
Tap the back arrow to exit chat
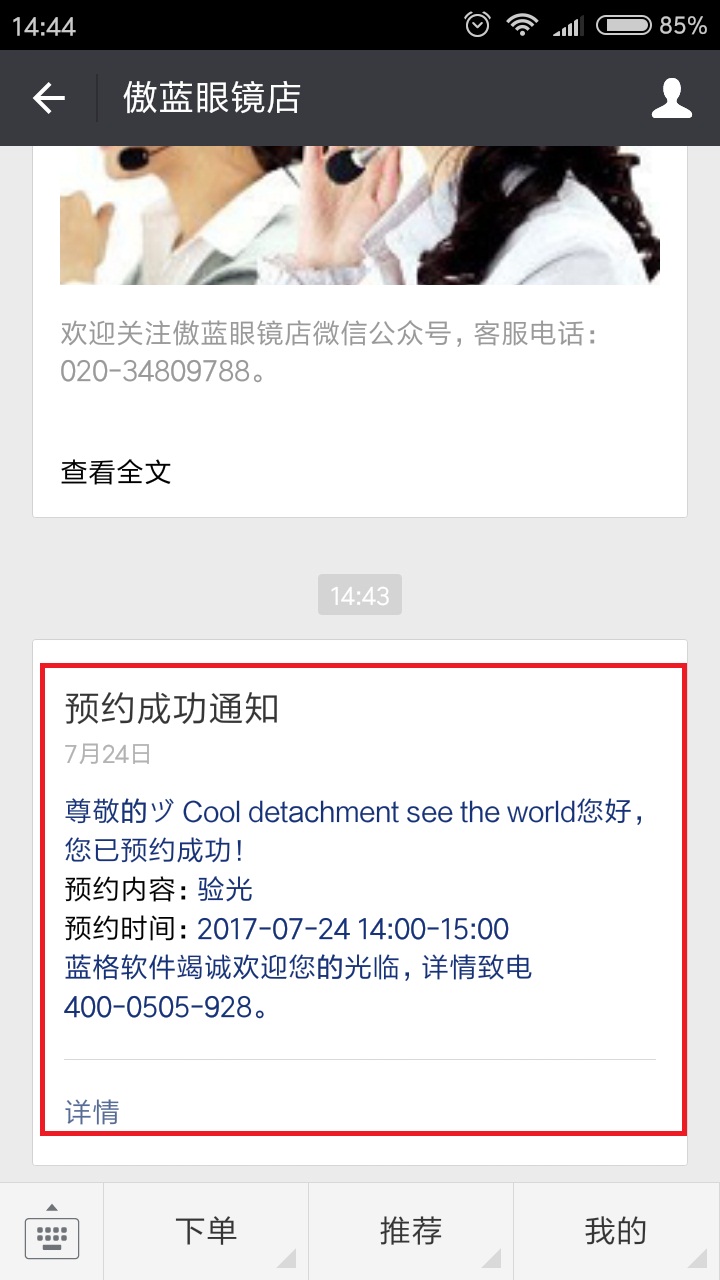click(48, 98)
